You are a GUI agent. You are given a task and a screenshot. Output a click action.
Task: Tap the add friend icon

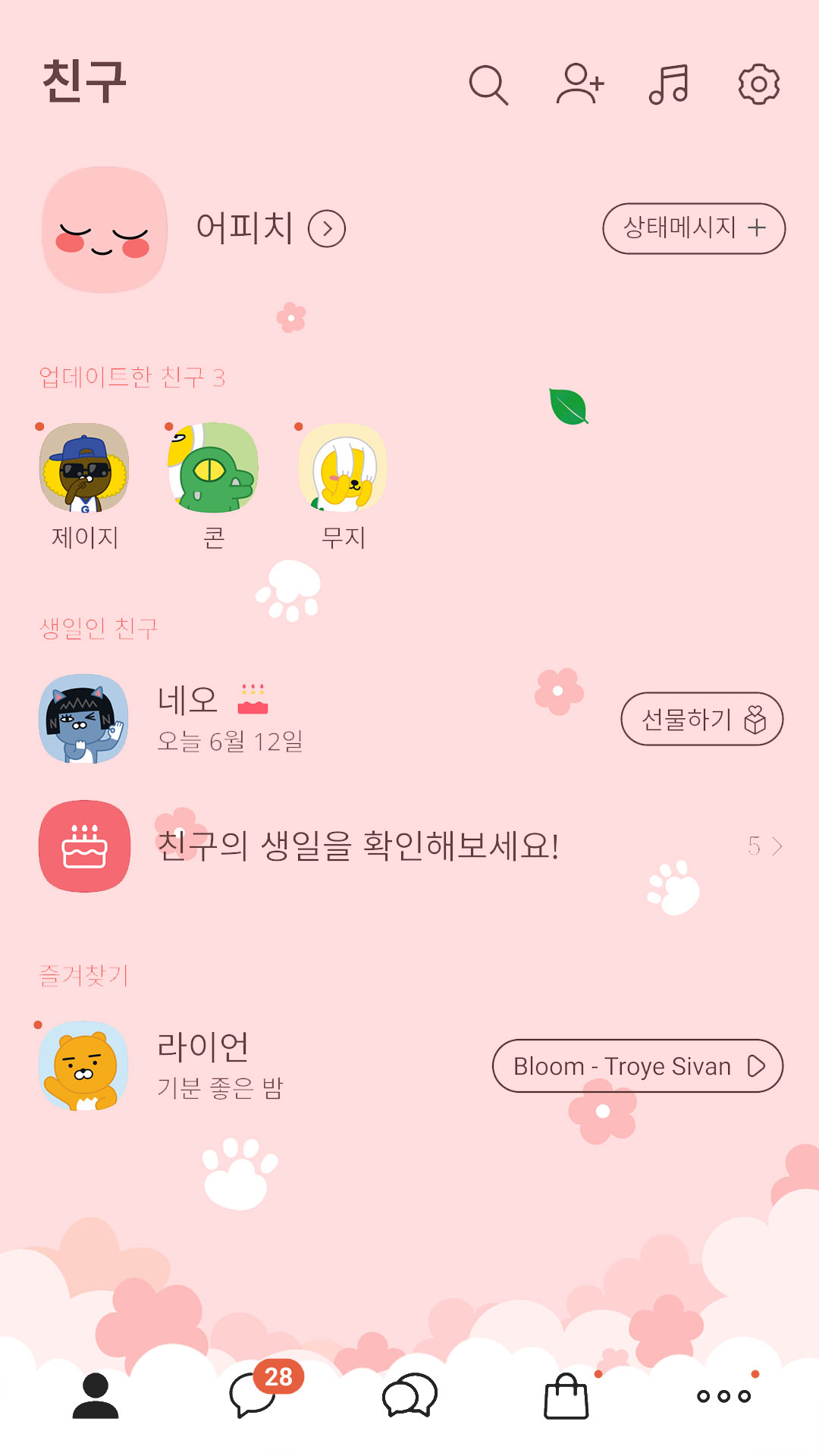pyautogui.click(x=580, y=83)
